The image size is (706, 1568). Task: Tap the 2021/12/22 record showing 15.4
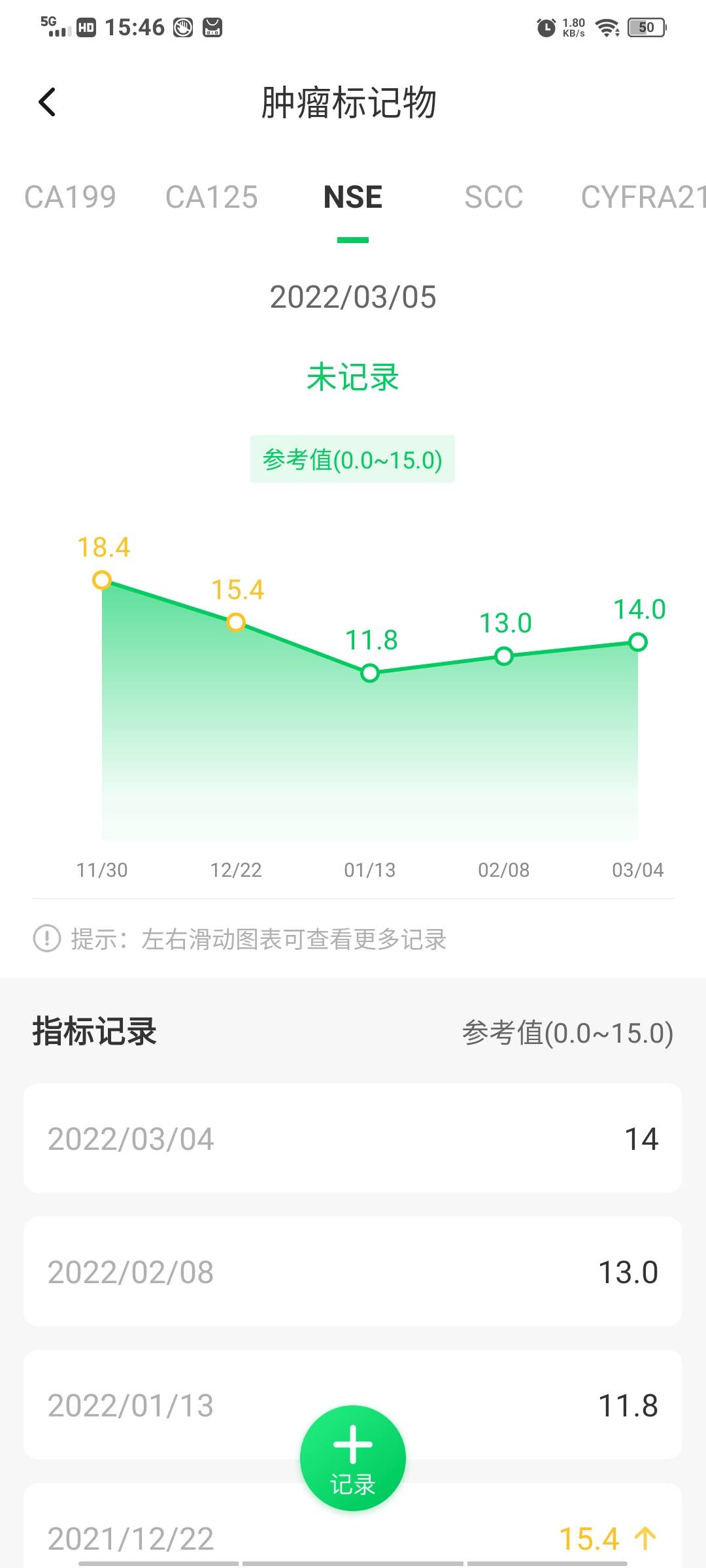[352, 1535]
